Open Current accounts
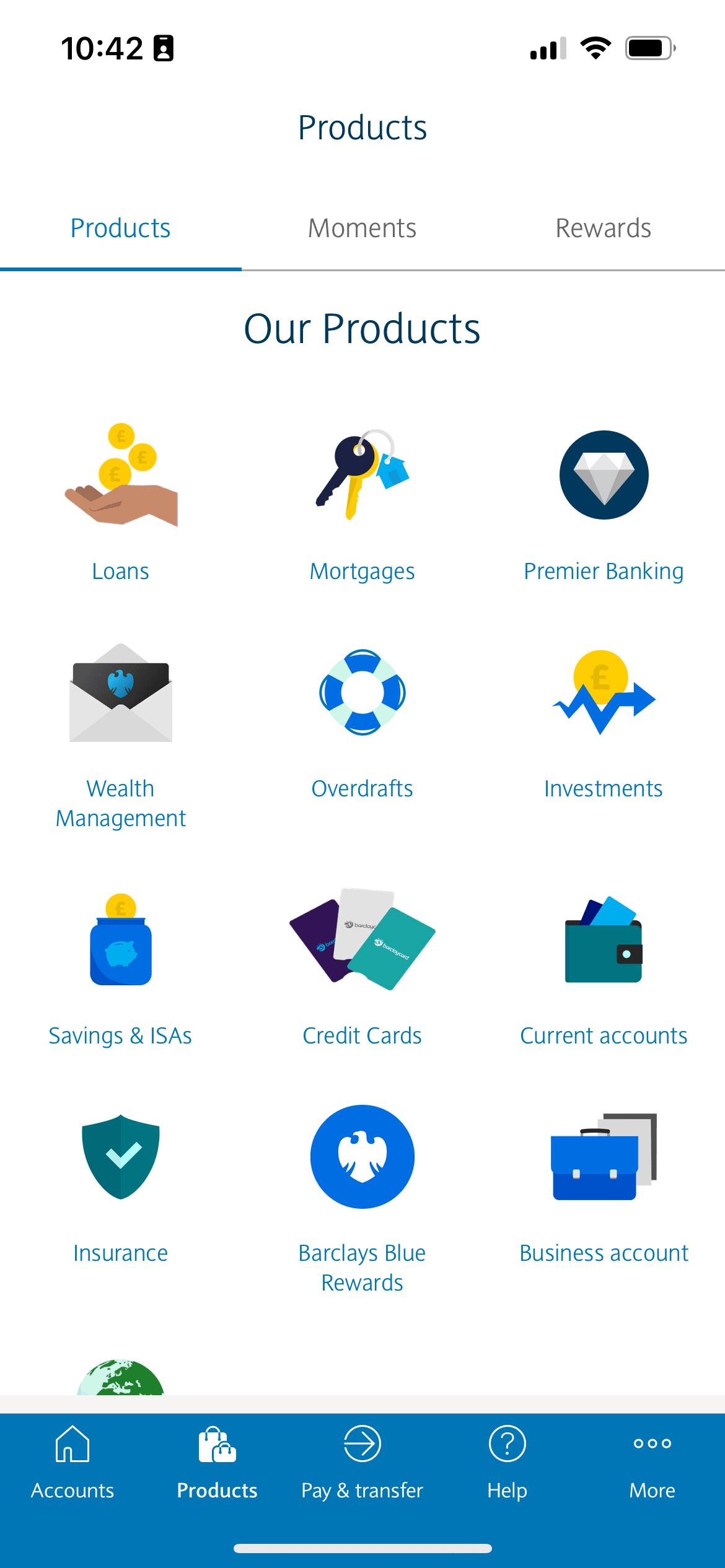This screenshot has width=725, height=1568. [604, 966]
